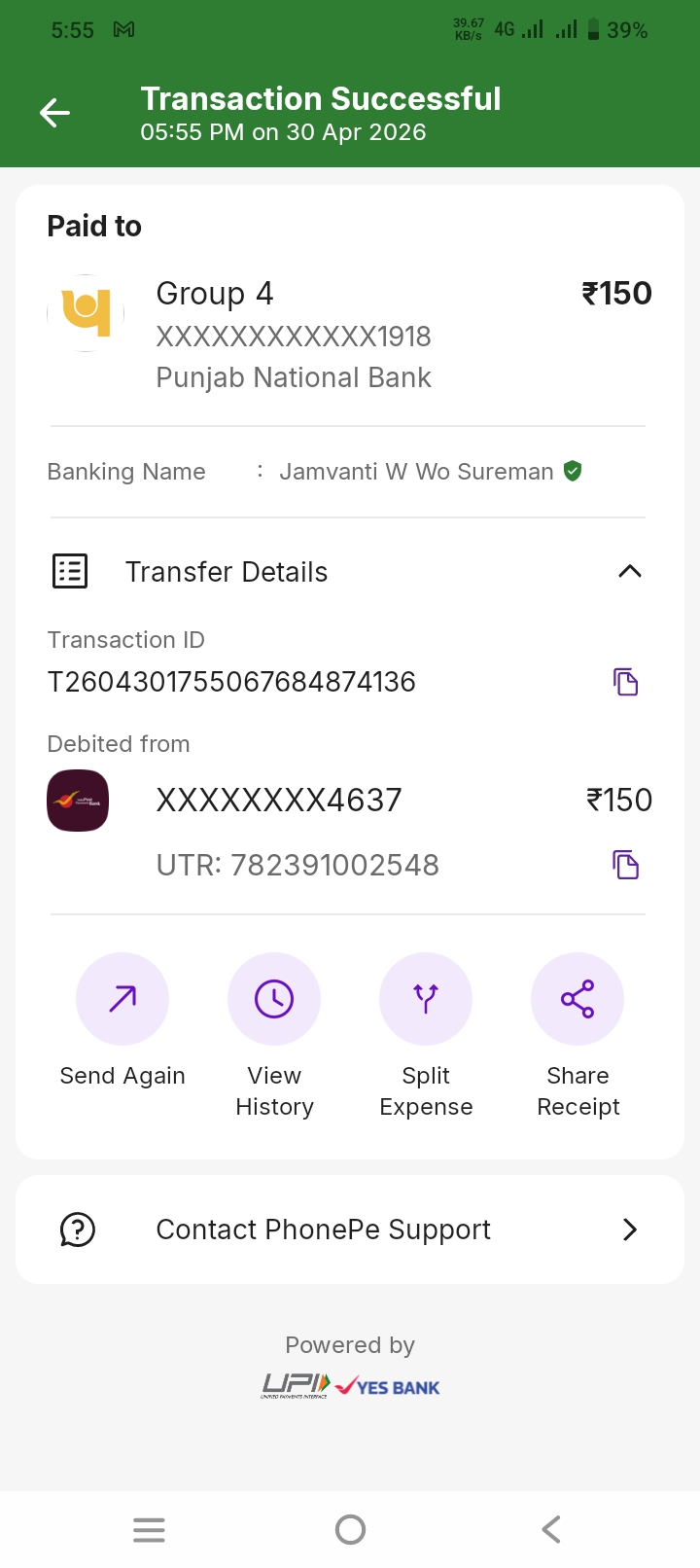Open Contact PhonePe Support

(350, 1229)
